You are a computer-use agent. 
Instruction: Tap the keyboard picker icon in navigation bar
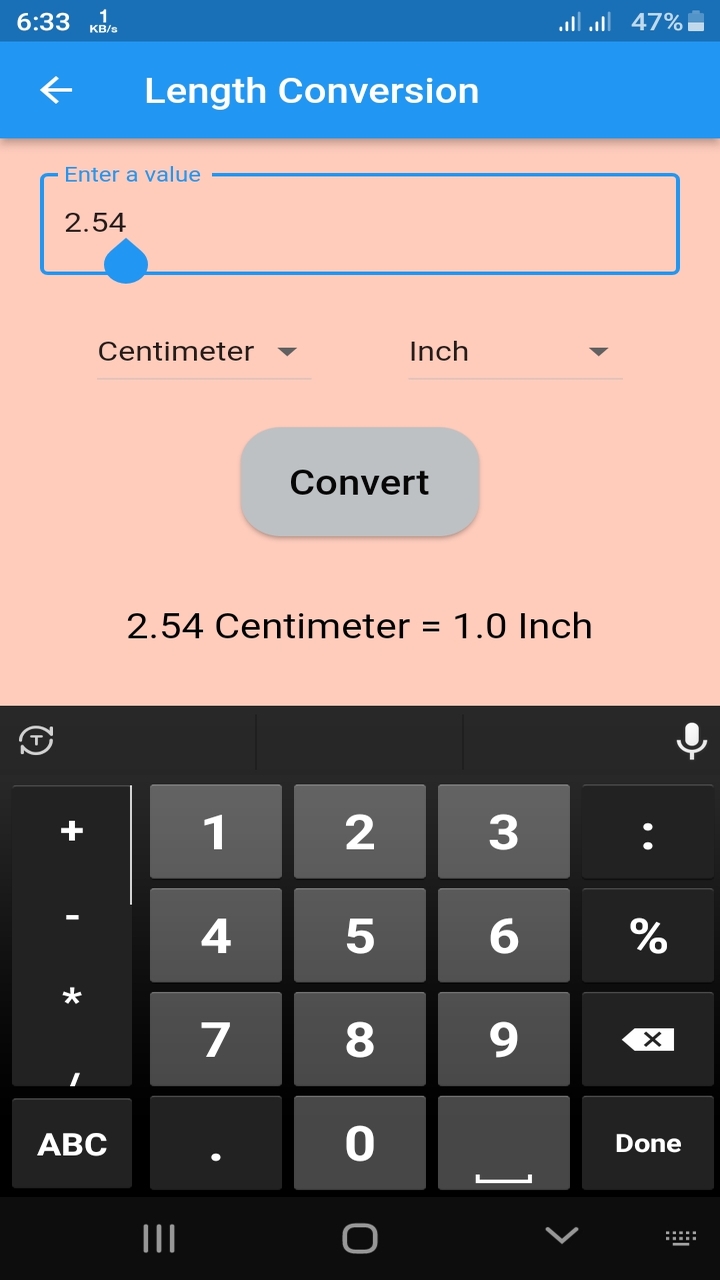click(x=681, y=1237)
